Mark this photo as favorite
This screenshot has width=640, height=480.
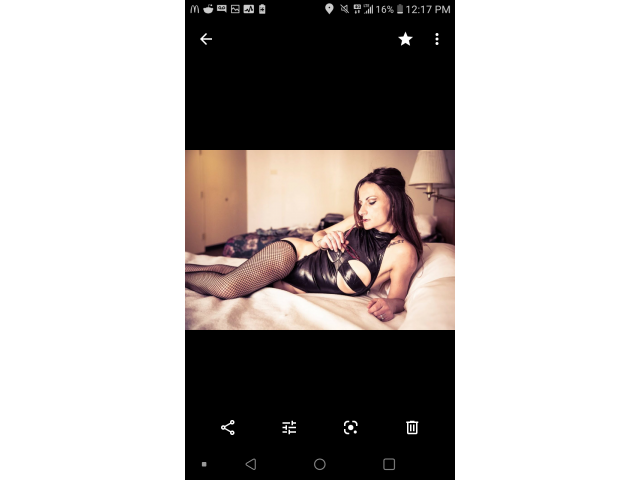click(x=405, y=39)
